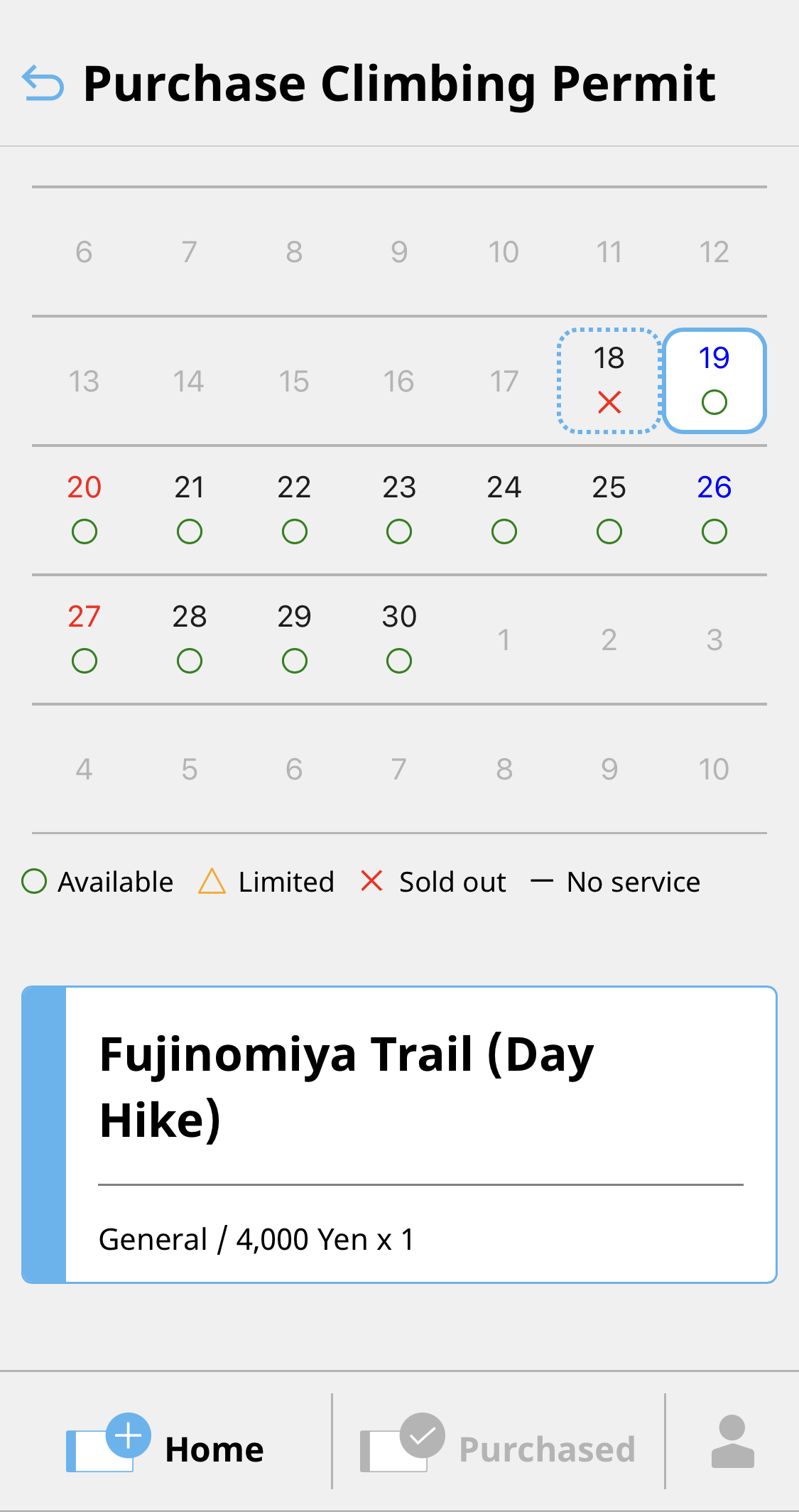Screen dimensions: 799x1512
Task: Pick the 30th on the calendar
Action: point(399,639)
